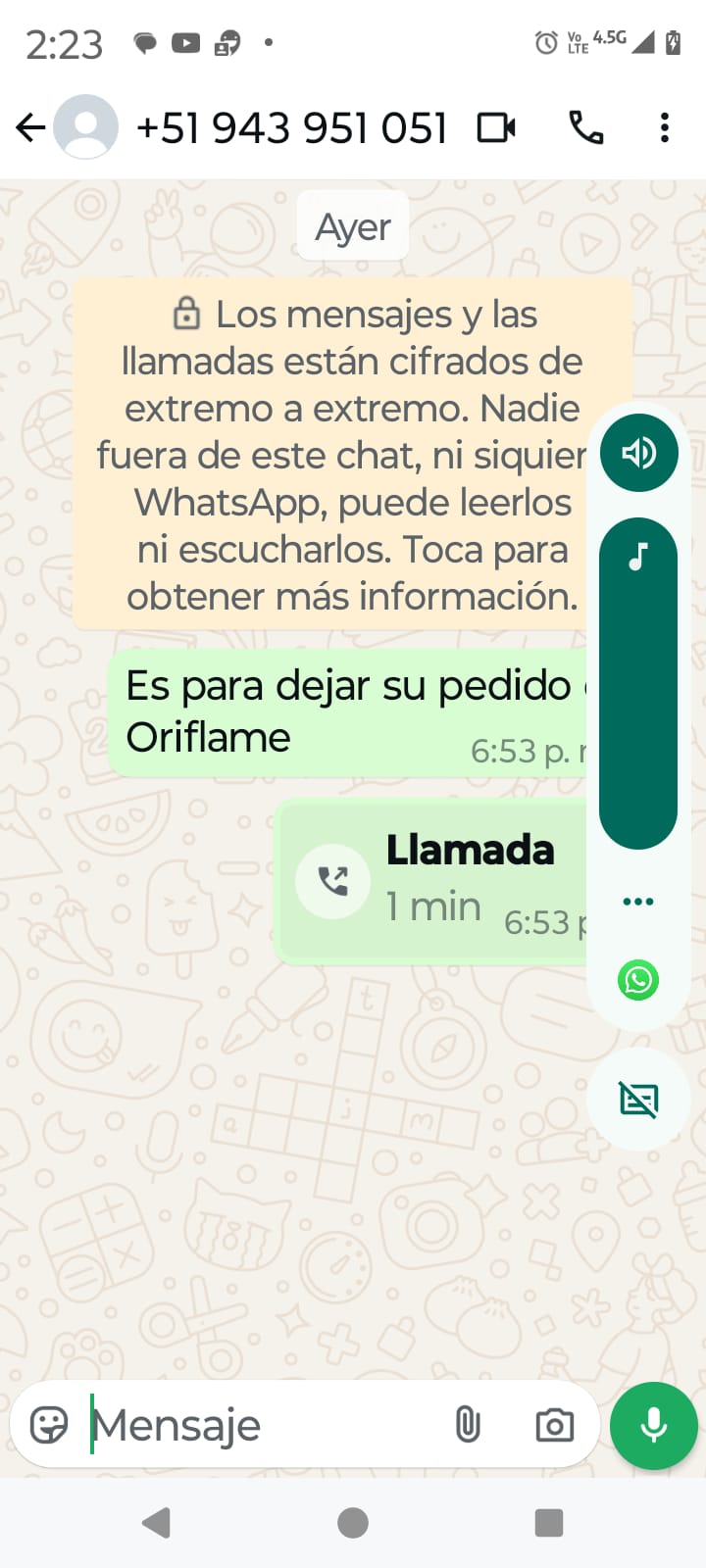Record a voice message
The height and width of the screenshot is (1568, 706).
click(x=653, y=1425)
